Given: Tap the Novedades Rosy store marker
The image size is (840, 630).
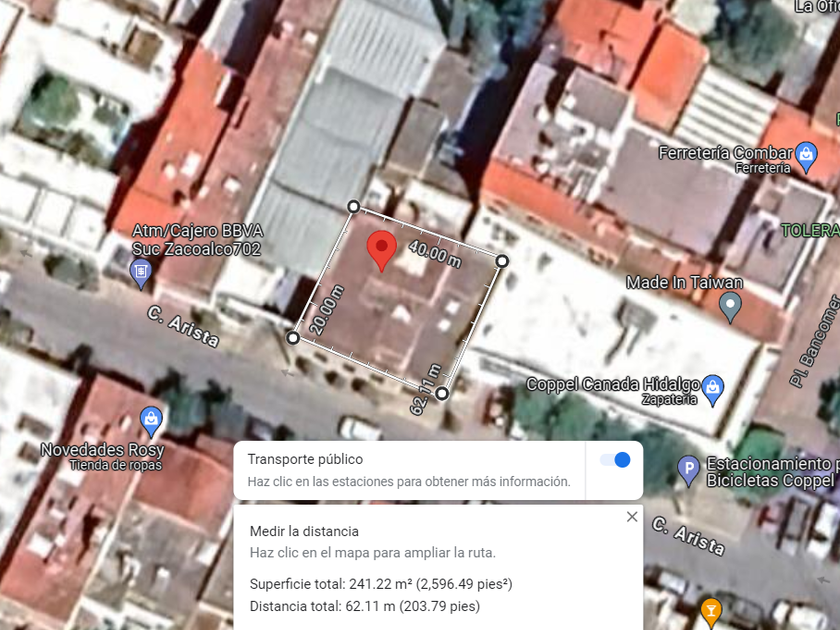Looking at the screenshot, I should [151, 421].
